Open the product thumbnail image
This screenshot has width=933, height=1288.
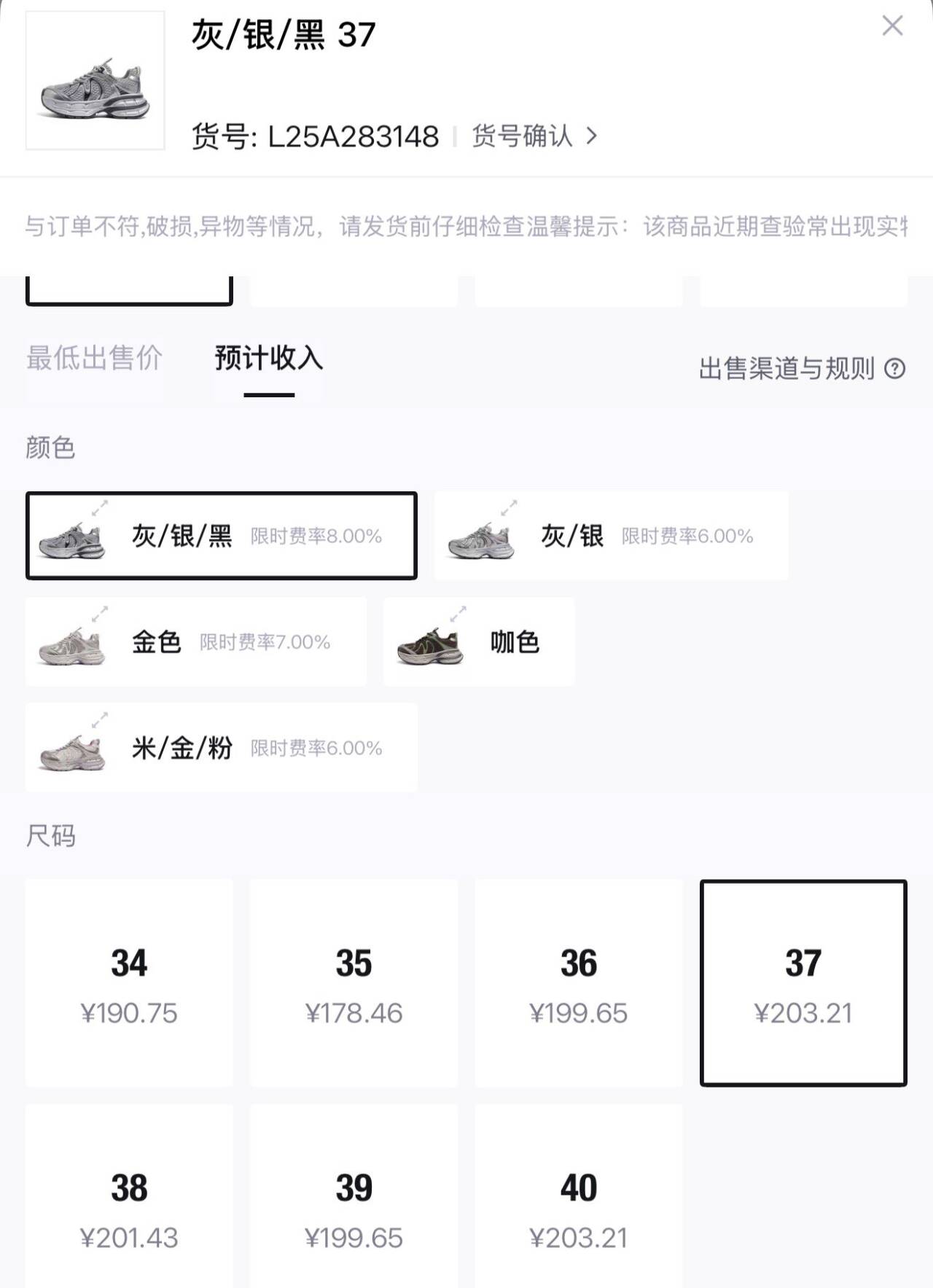click(x=95, y=81)
